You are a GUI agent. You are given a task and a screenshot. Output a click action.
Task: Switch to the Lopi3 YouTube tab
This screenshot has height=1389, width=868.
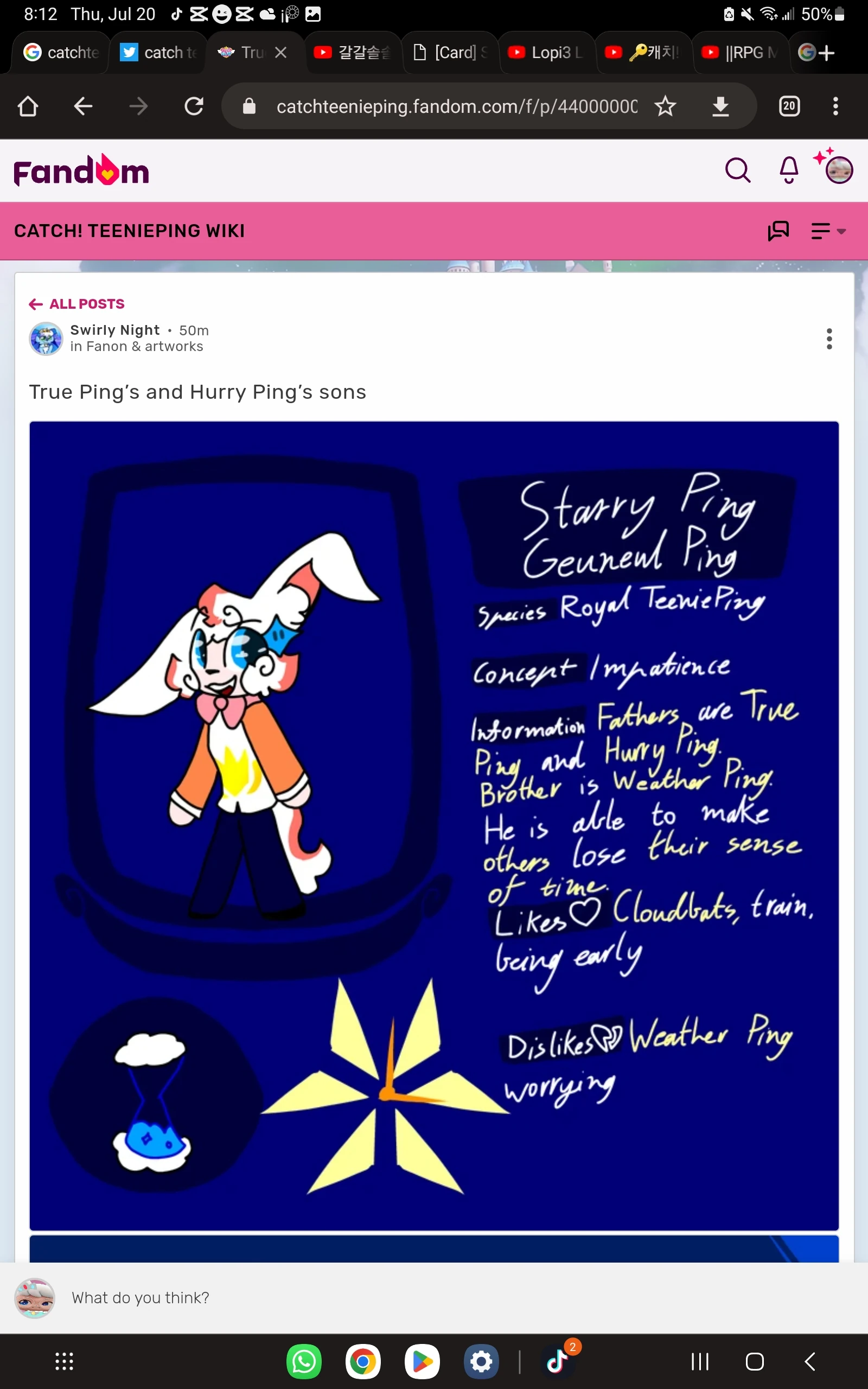coord(546,53)
